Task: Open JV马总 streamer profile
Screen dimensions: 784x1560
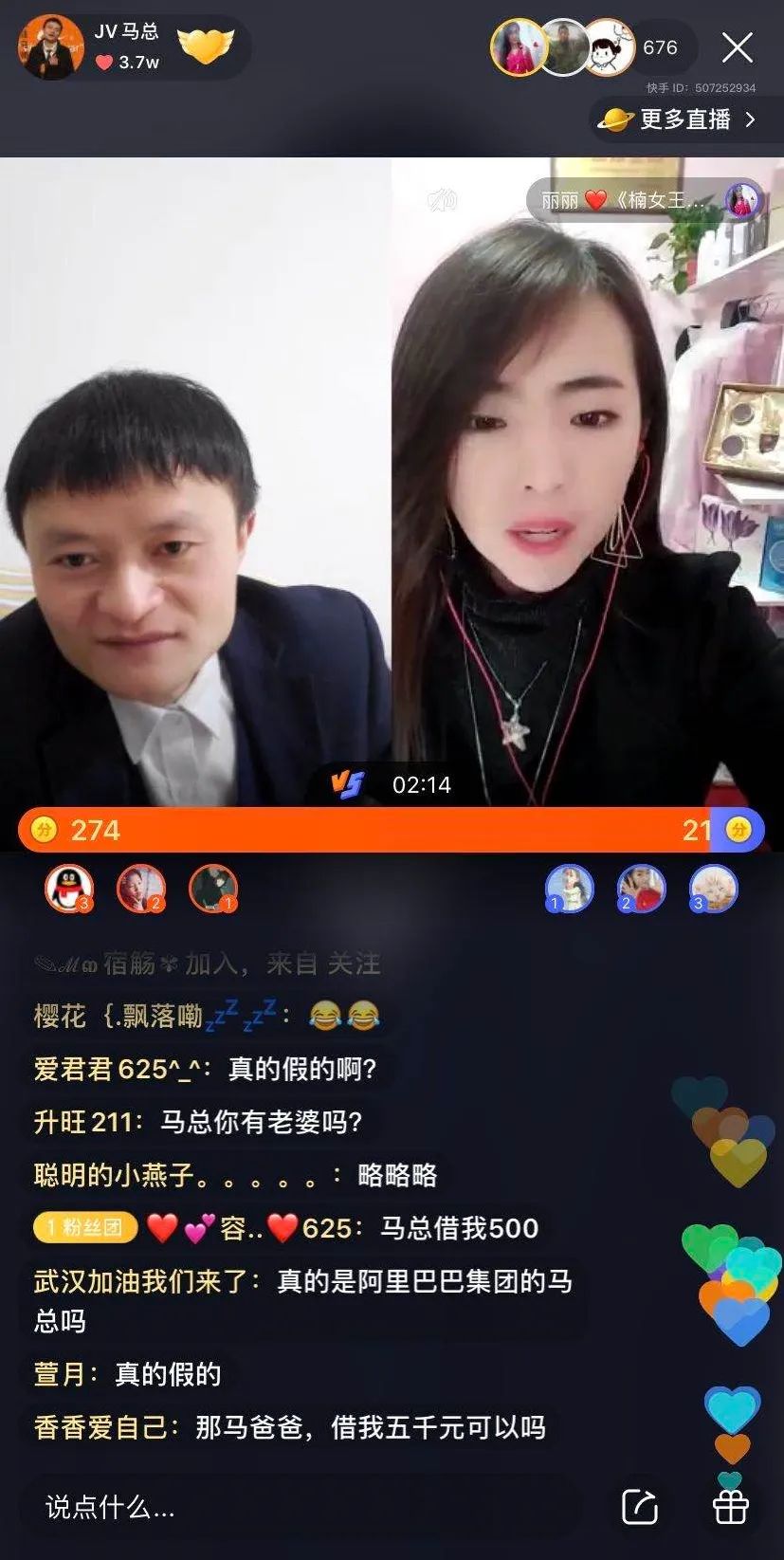Action: pos(51,47)
